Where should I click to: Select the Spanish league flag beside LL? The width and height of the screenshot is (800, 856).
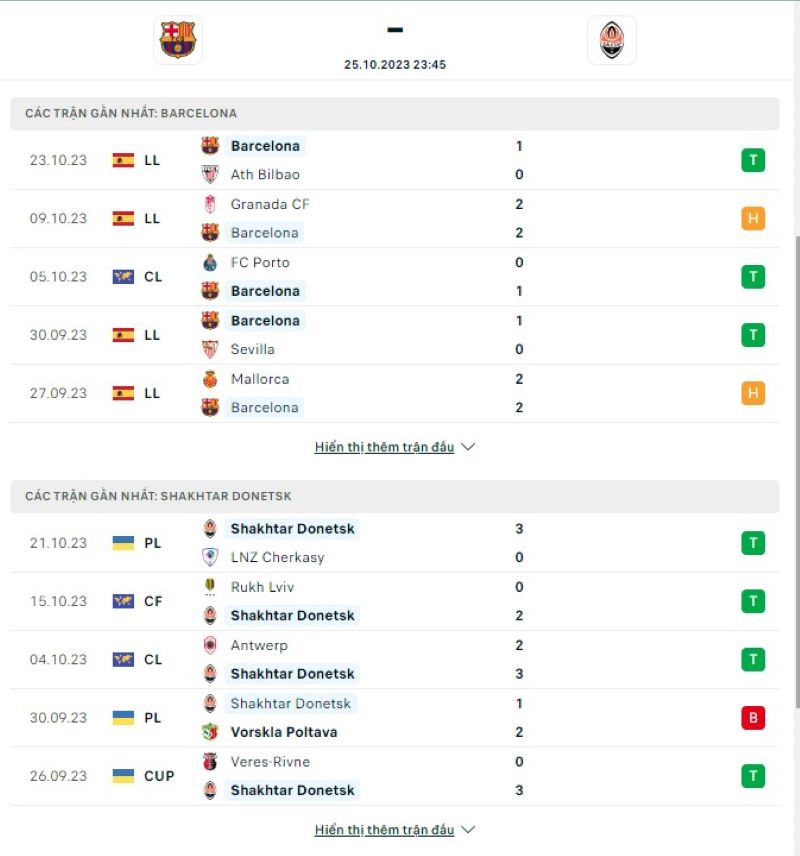click(x=123, y=159)
